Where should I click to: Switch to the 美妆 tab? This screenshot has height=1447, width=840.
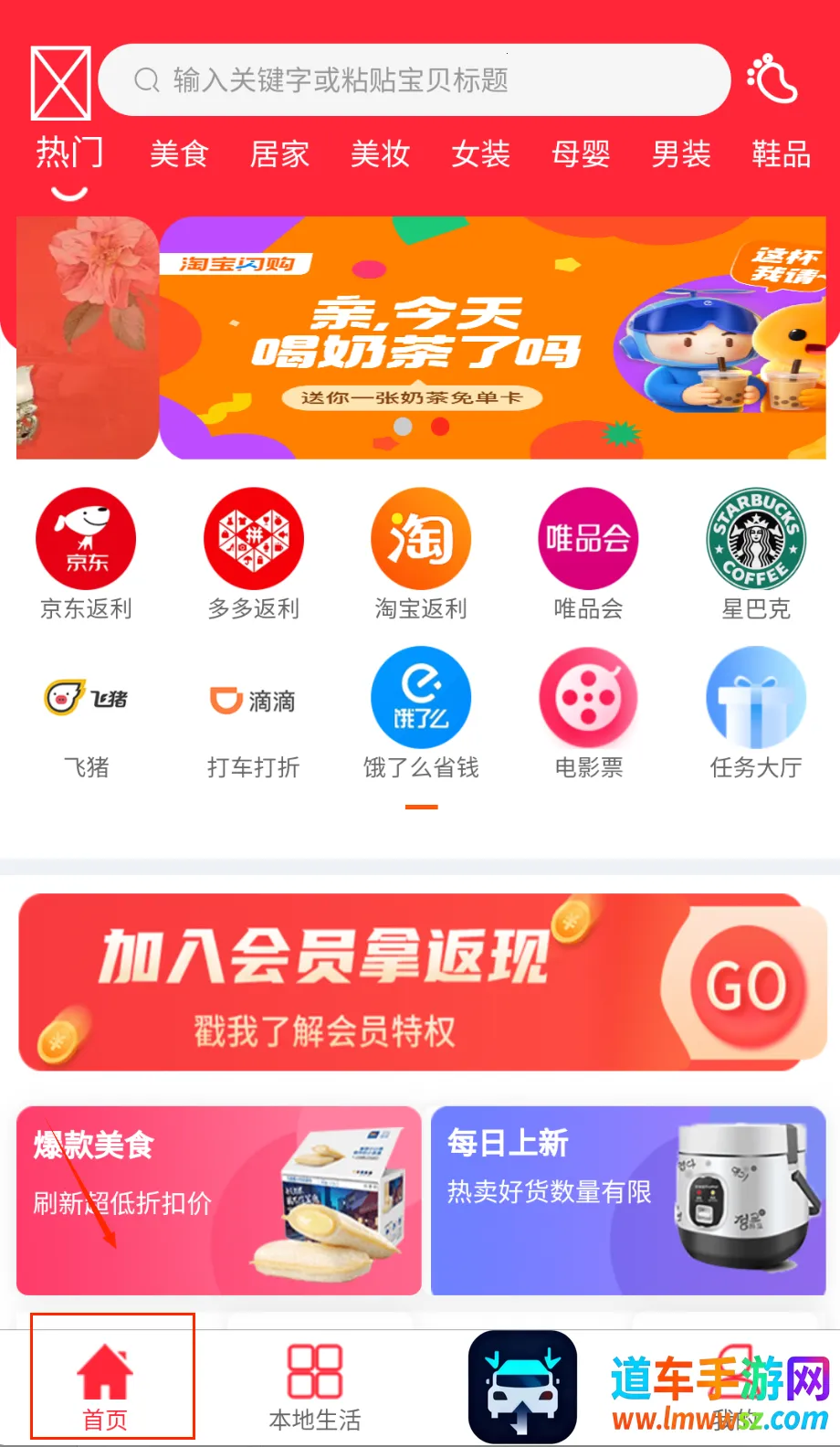380,153
